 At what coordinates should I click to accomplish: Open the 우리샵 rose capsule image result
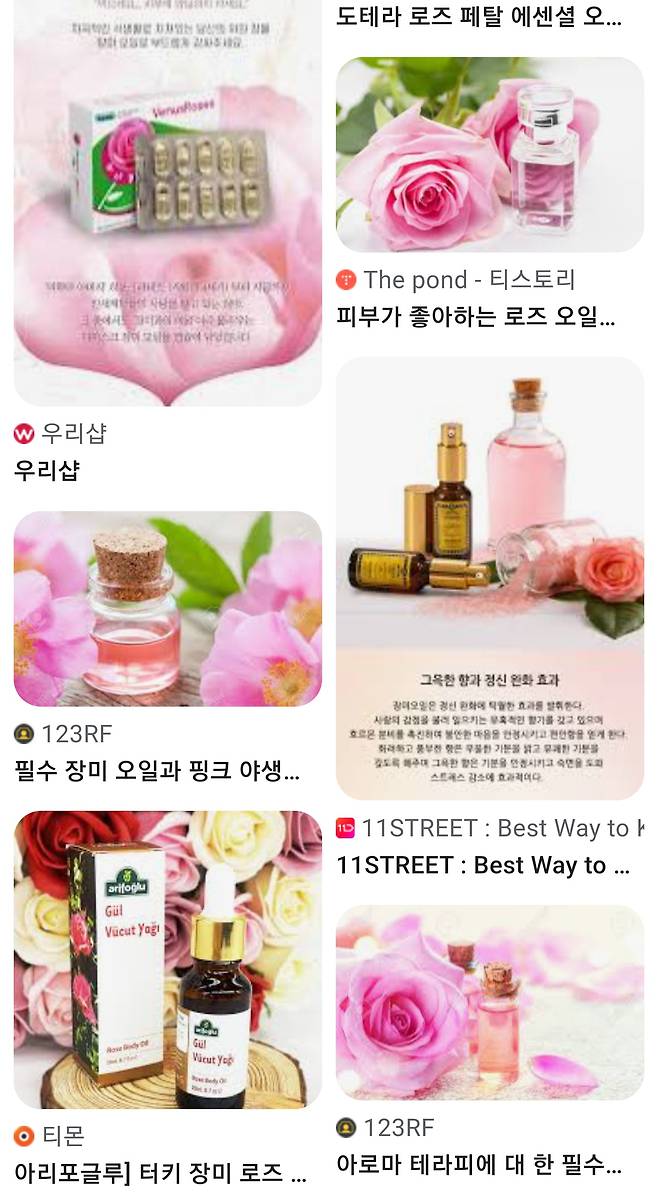167,200
